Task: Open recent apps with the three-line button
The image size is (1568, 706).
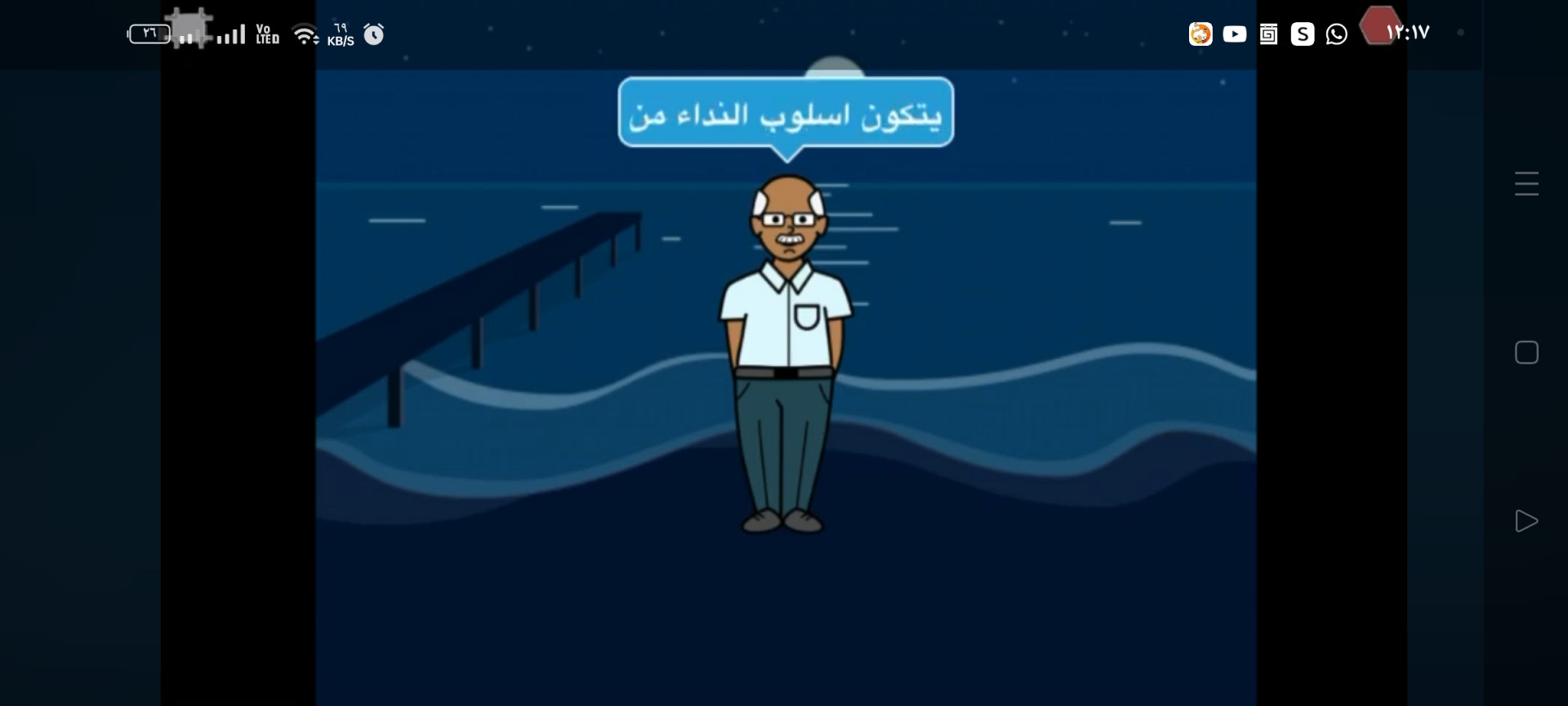Action: coord(1526,184)
